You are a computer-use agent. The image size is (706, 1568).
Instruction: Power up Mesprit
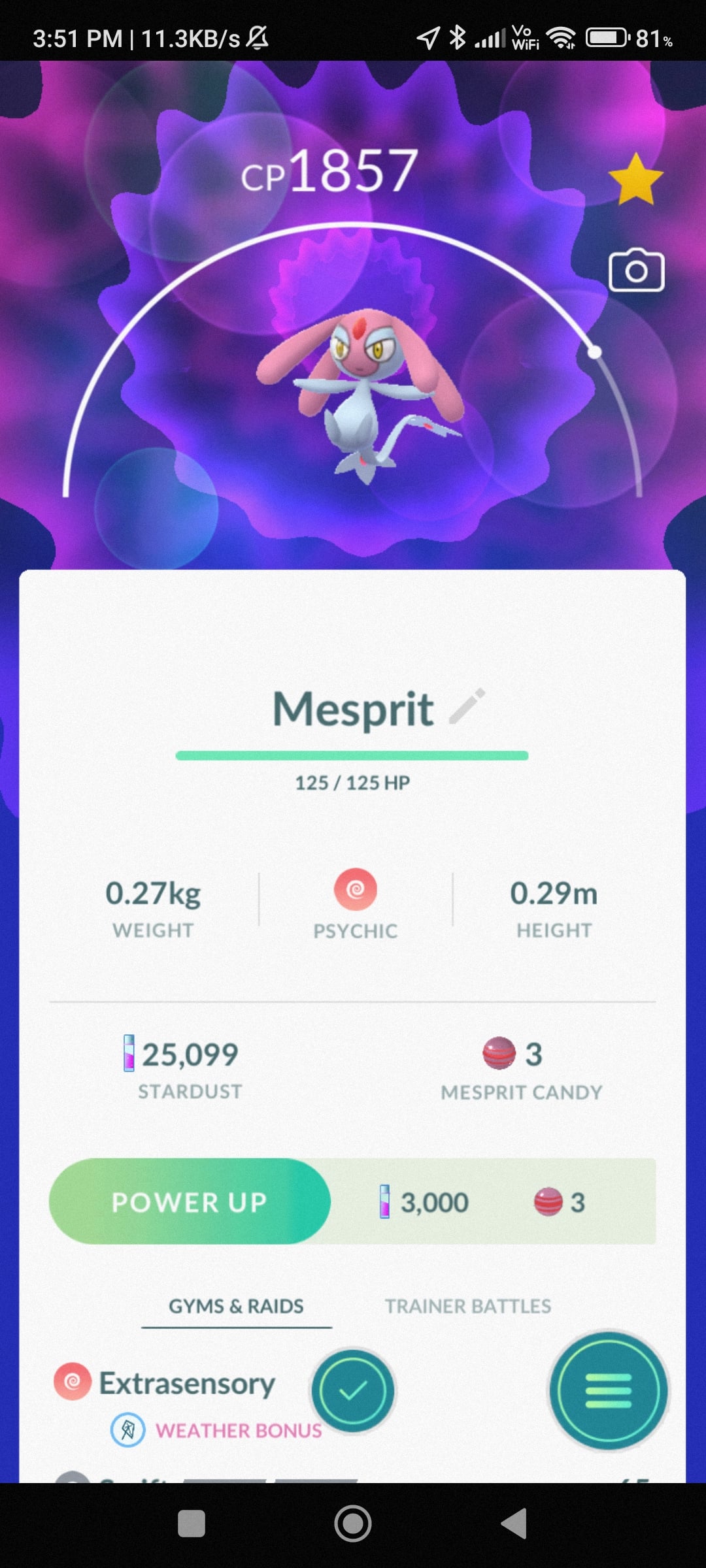190,1201
